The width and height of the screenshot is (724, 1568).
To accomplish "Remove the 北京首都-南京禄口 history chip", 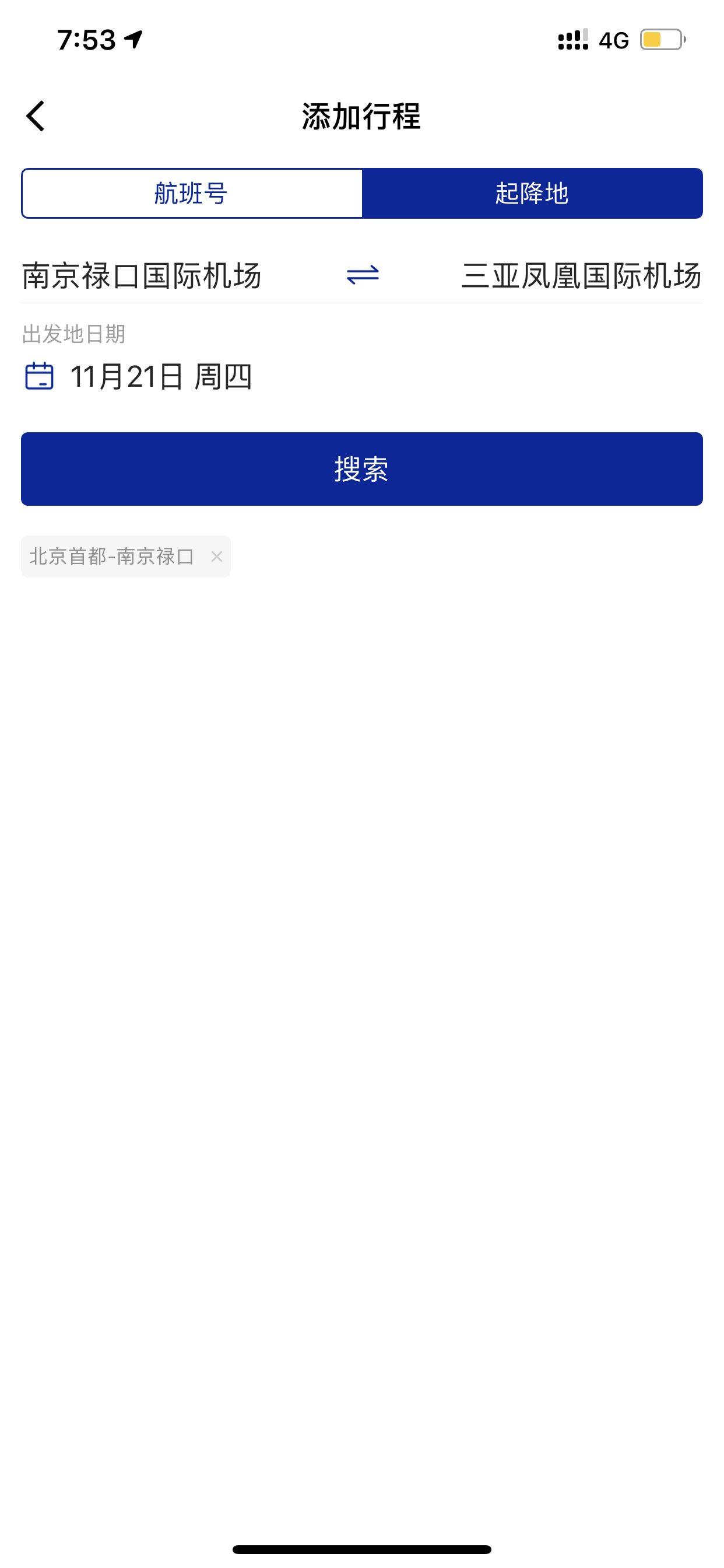I will click(217, 556).
